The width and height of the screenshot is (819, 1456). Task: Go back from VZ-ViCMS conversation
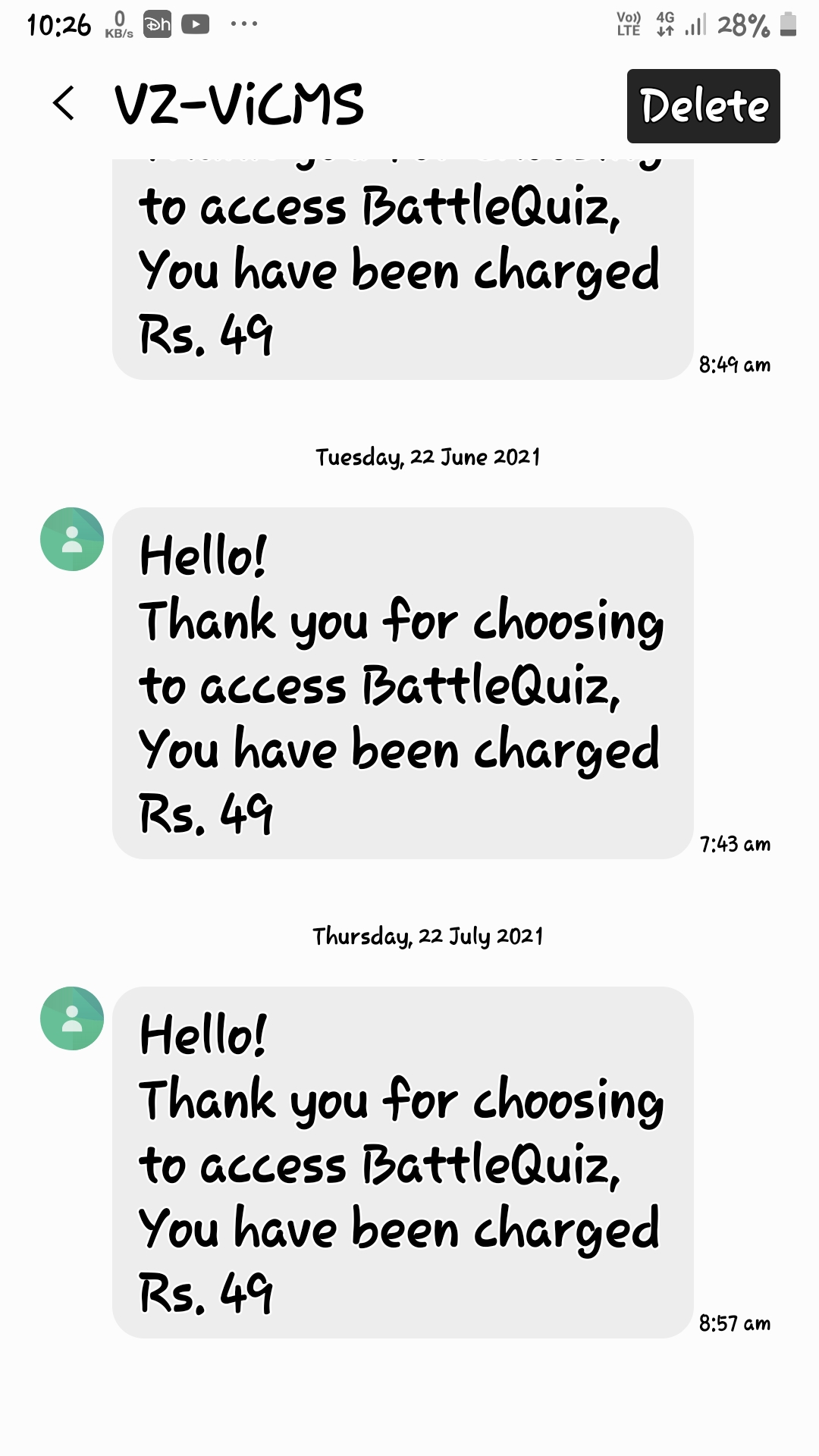coord(64,103)
